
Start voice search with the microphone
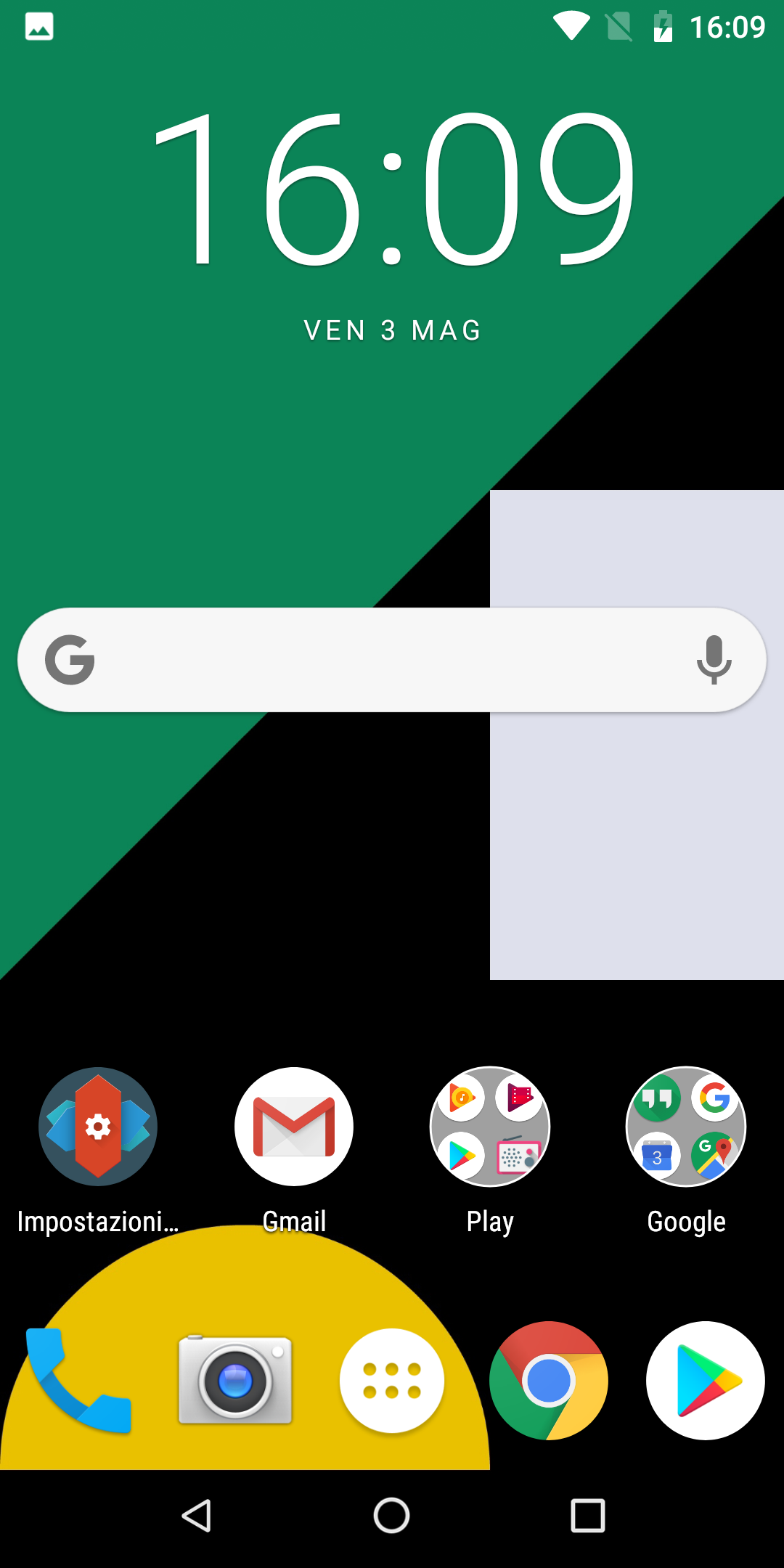coord(714,659)
